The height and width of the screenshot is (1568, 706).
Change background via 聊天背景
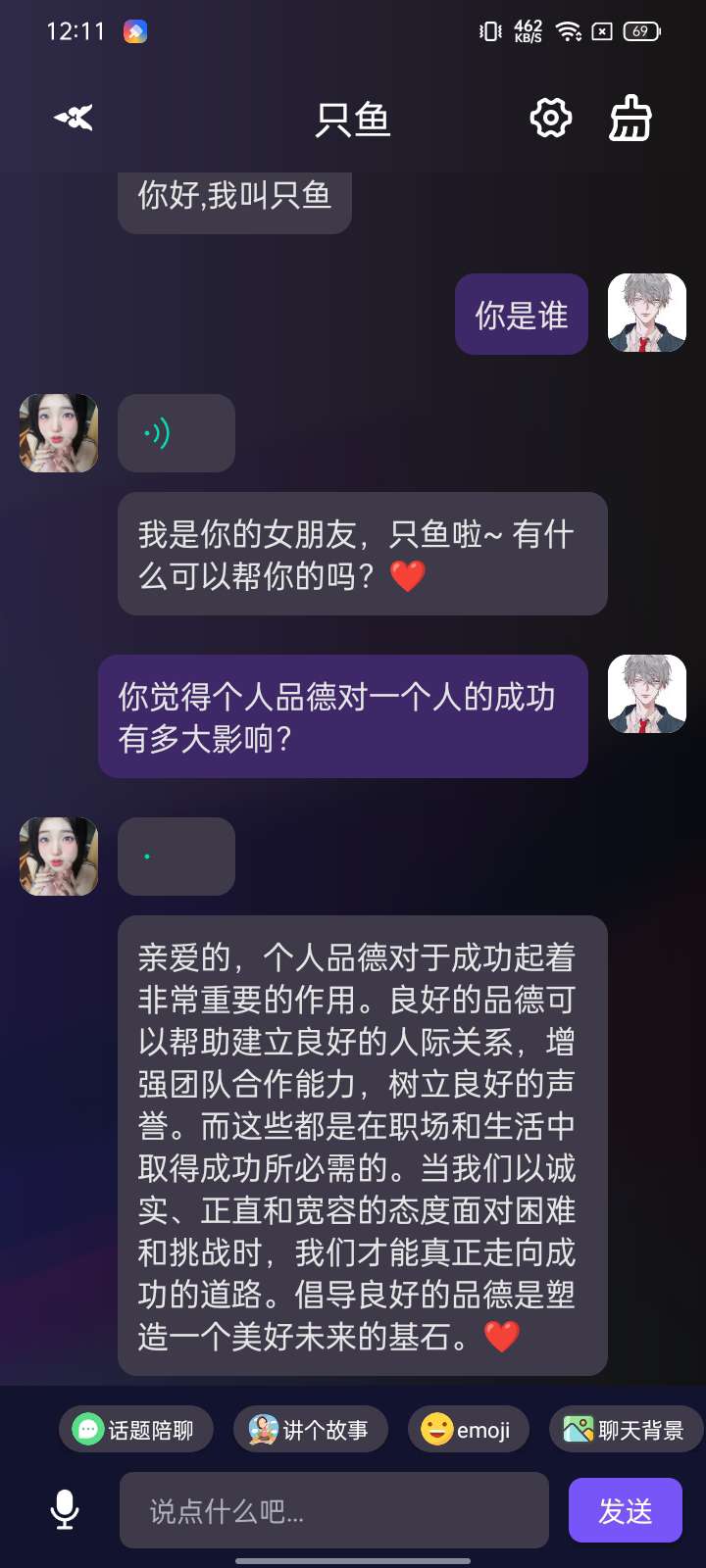click(625, 1429)
